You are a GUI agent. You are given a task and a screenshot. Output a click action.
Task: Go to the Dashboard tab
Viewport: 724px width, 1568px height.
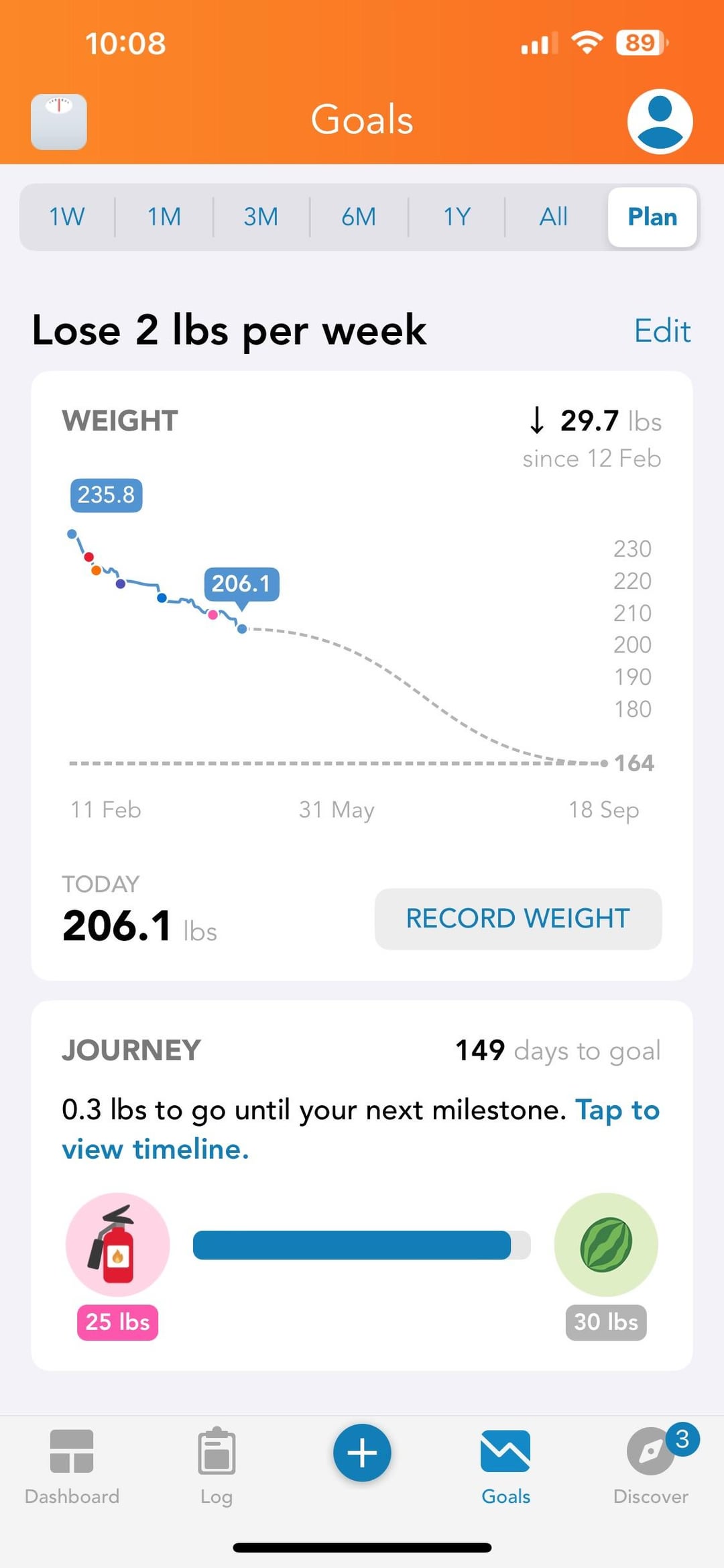[x=72, y=1467]
